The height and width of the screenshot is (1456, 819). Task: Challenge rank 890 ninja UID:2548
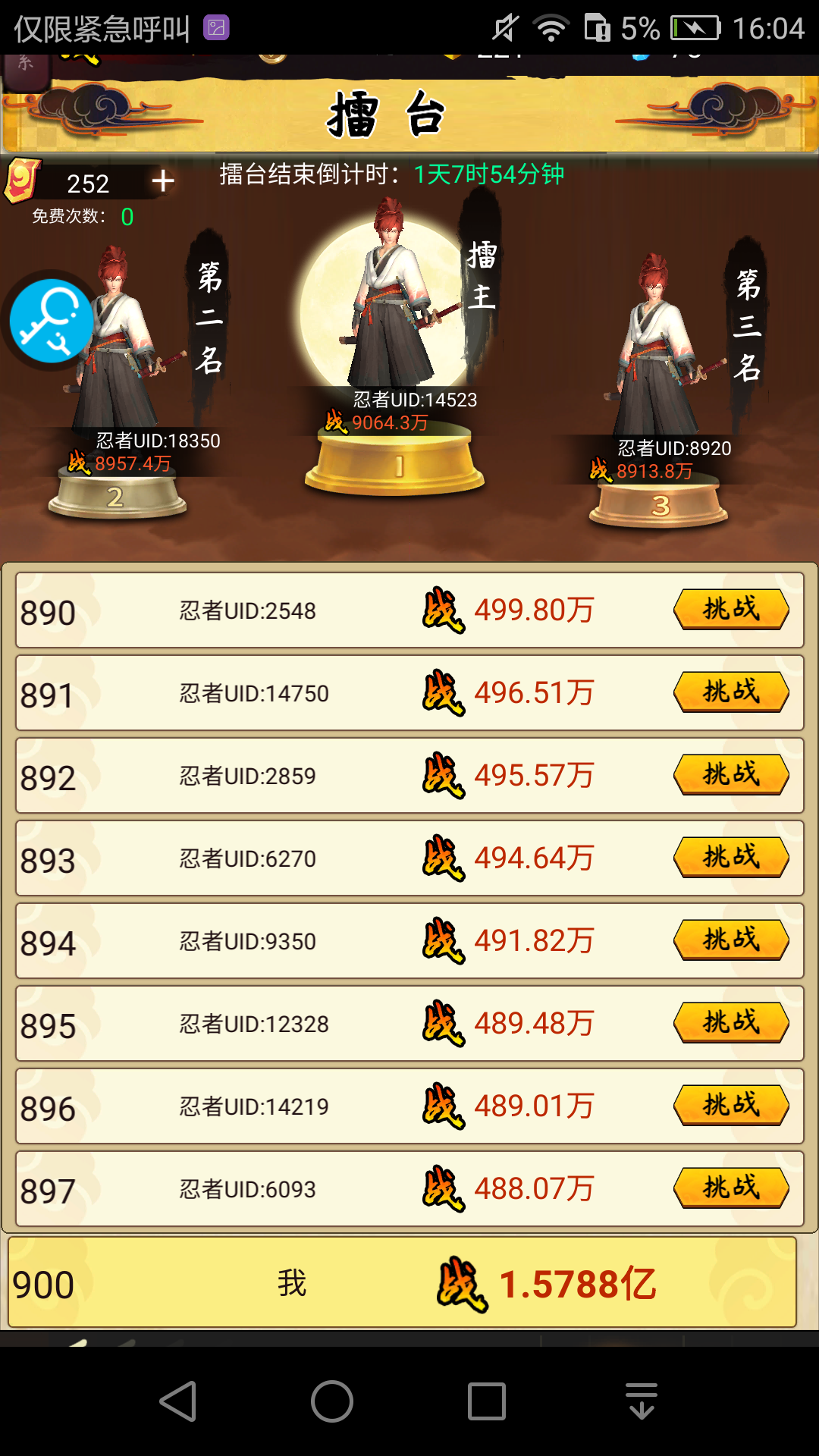coord(731,610)
